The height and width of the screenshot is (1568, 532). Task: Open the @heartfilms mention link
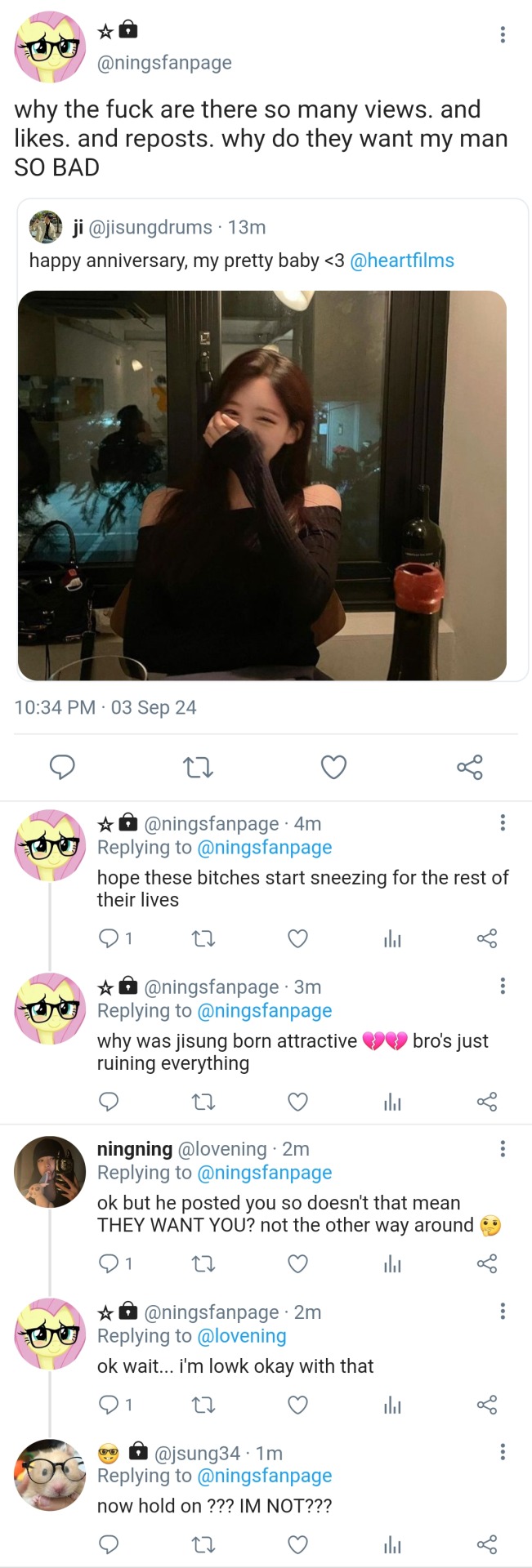(402, 261)
